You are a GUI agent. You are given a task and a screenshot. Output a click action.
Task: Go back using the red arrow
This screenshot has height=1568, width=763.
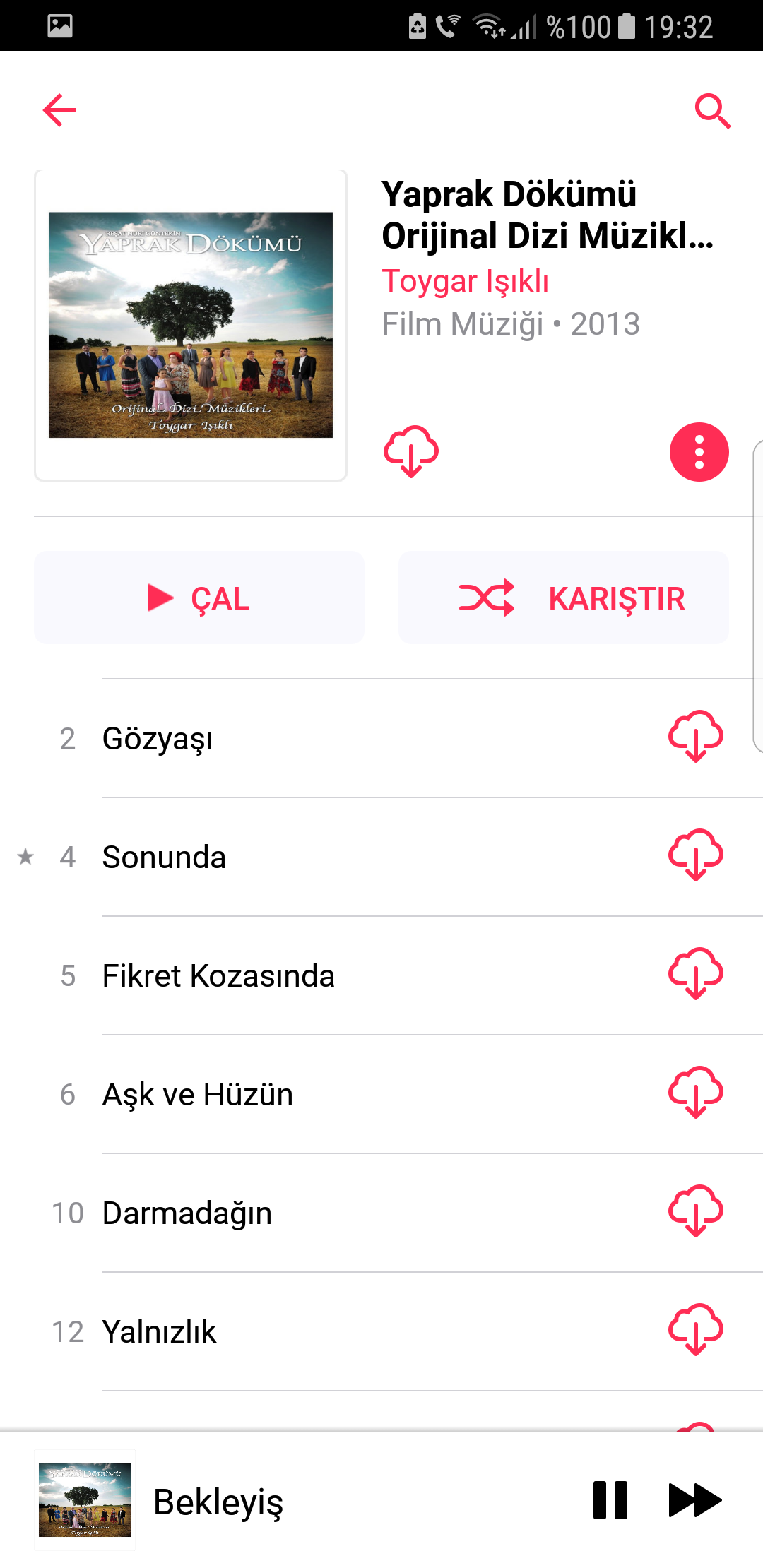(x=59, y=110)
